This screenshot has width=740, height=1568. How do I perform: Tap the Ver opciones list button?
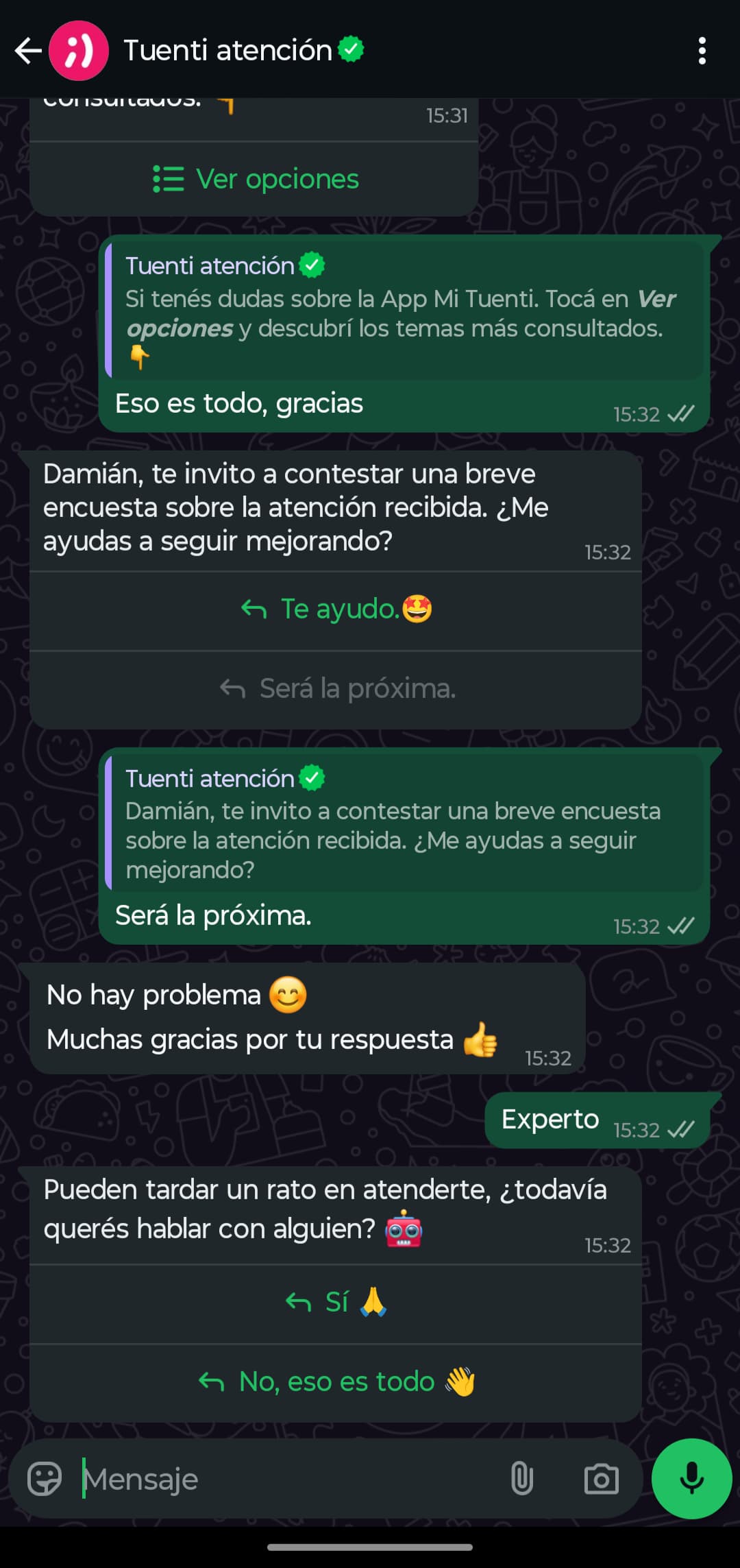(255, 179)
